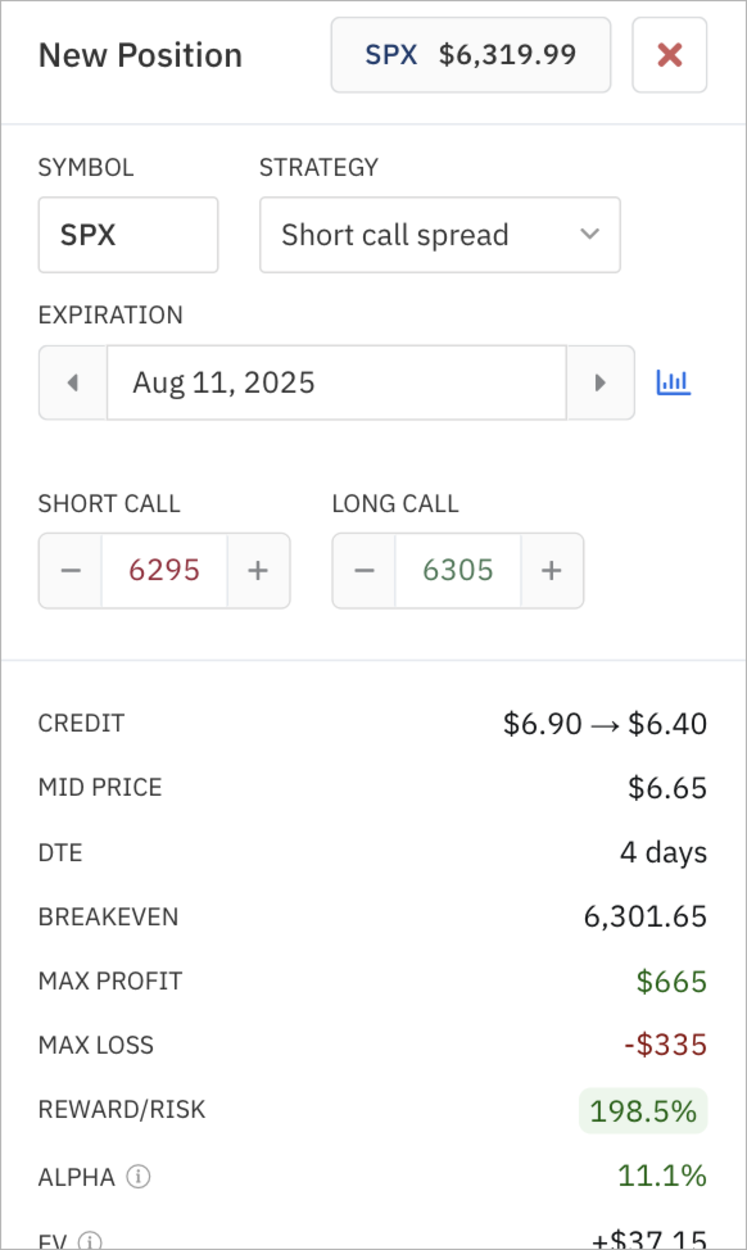Close the New Position panel

[669, 55]
